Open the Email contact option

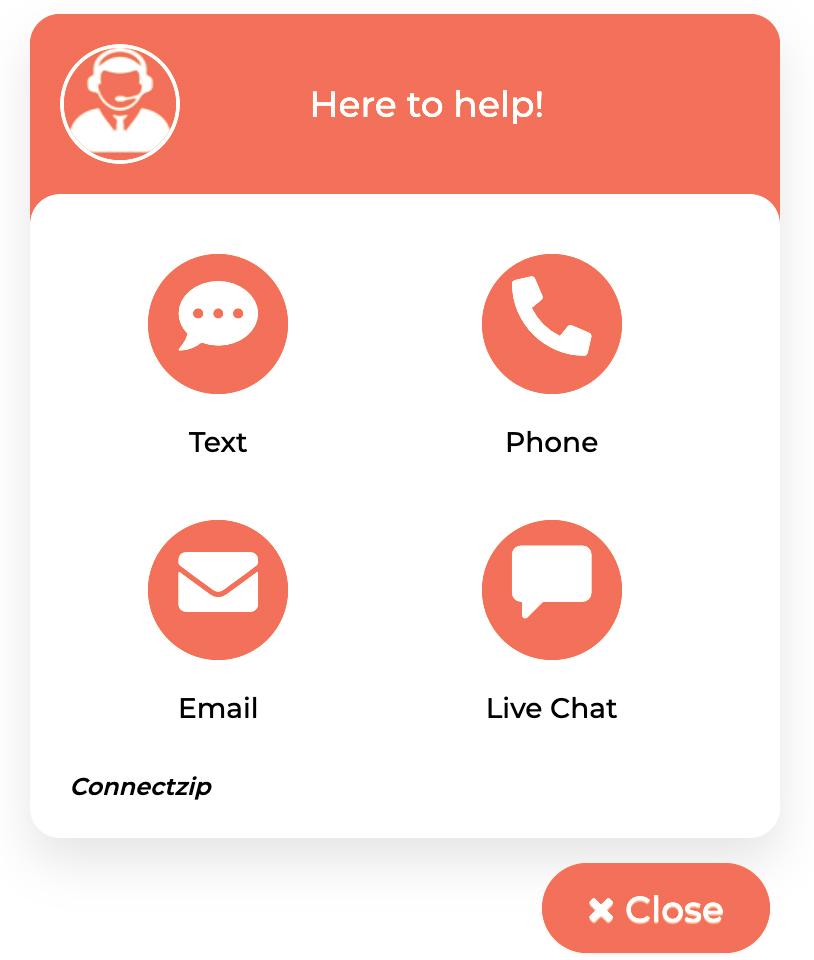218,590
